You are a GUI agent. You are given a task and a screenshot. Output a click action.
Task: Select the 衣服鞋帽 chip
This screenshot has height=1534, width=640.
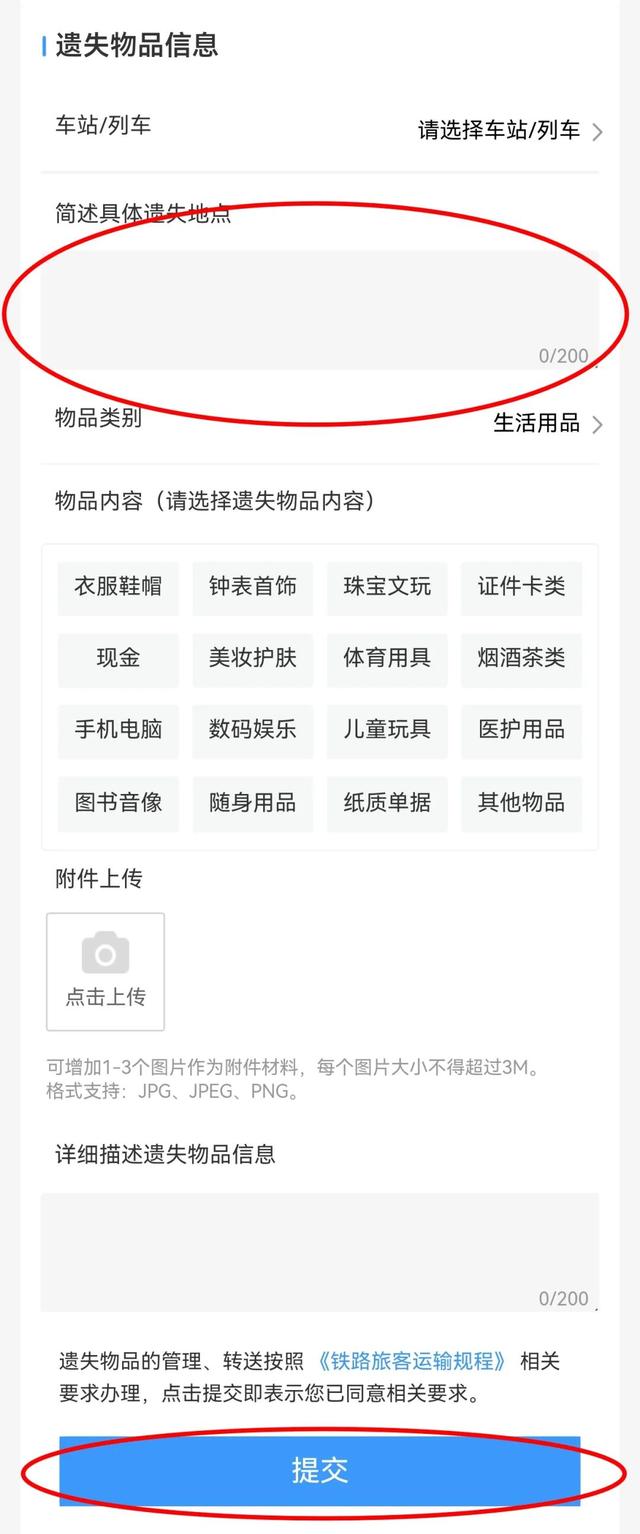(x=118, y=587)
